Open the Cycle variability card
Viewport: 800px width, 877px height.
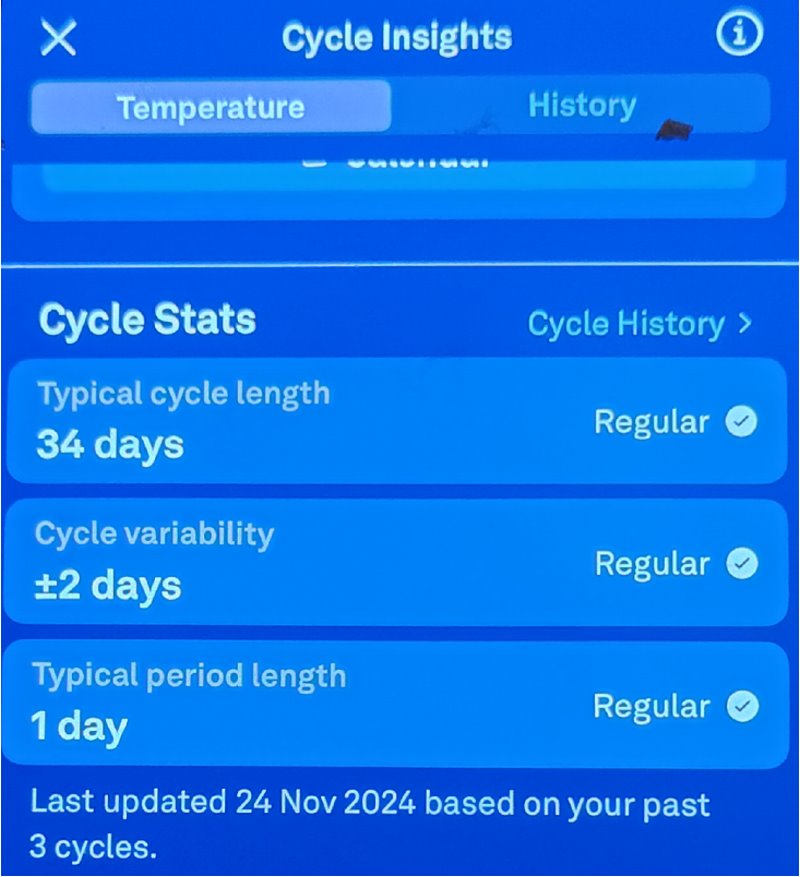point(395,563)
